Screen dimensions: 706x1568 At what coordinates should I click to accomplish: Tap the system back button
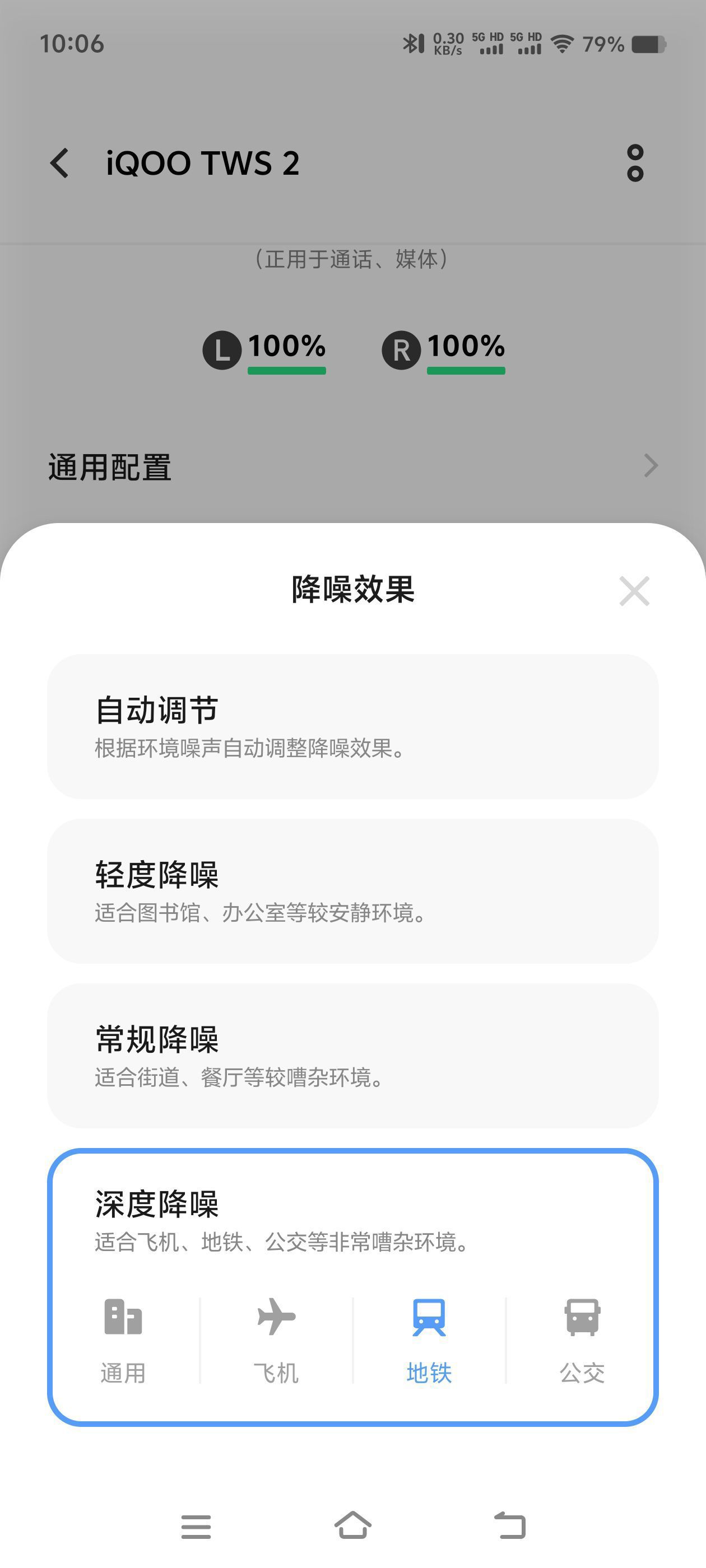click(x=509, y=1525)
